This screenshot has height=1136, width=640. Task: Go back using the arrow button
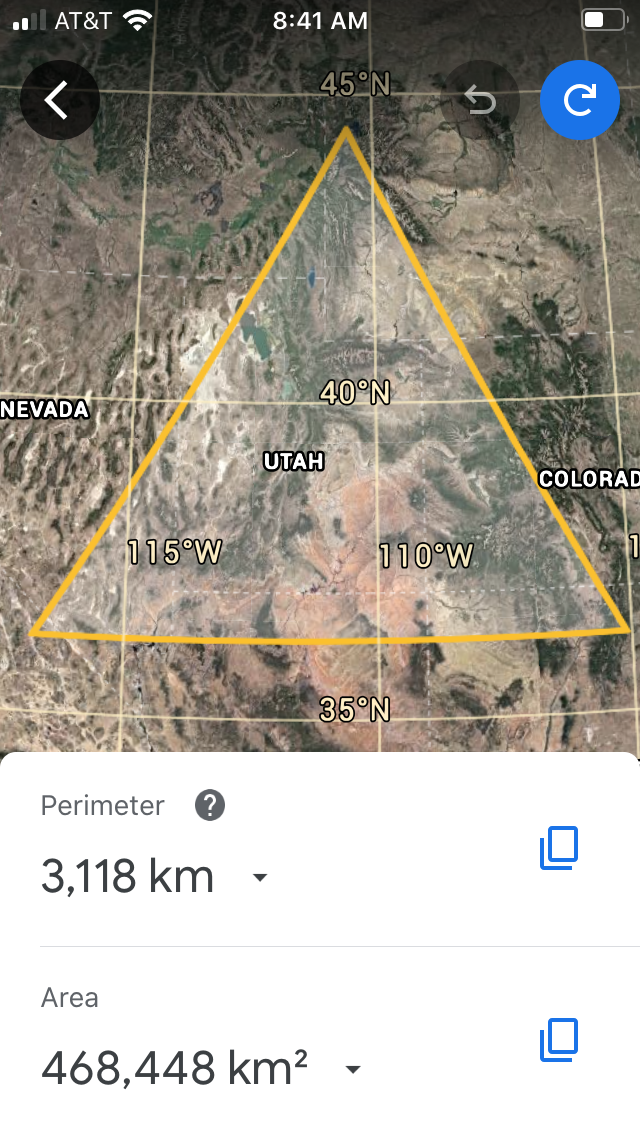[x=59, y=100]
